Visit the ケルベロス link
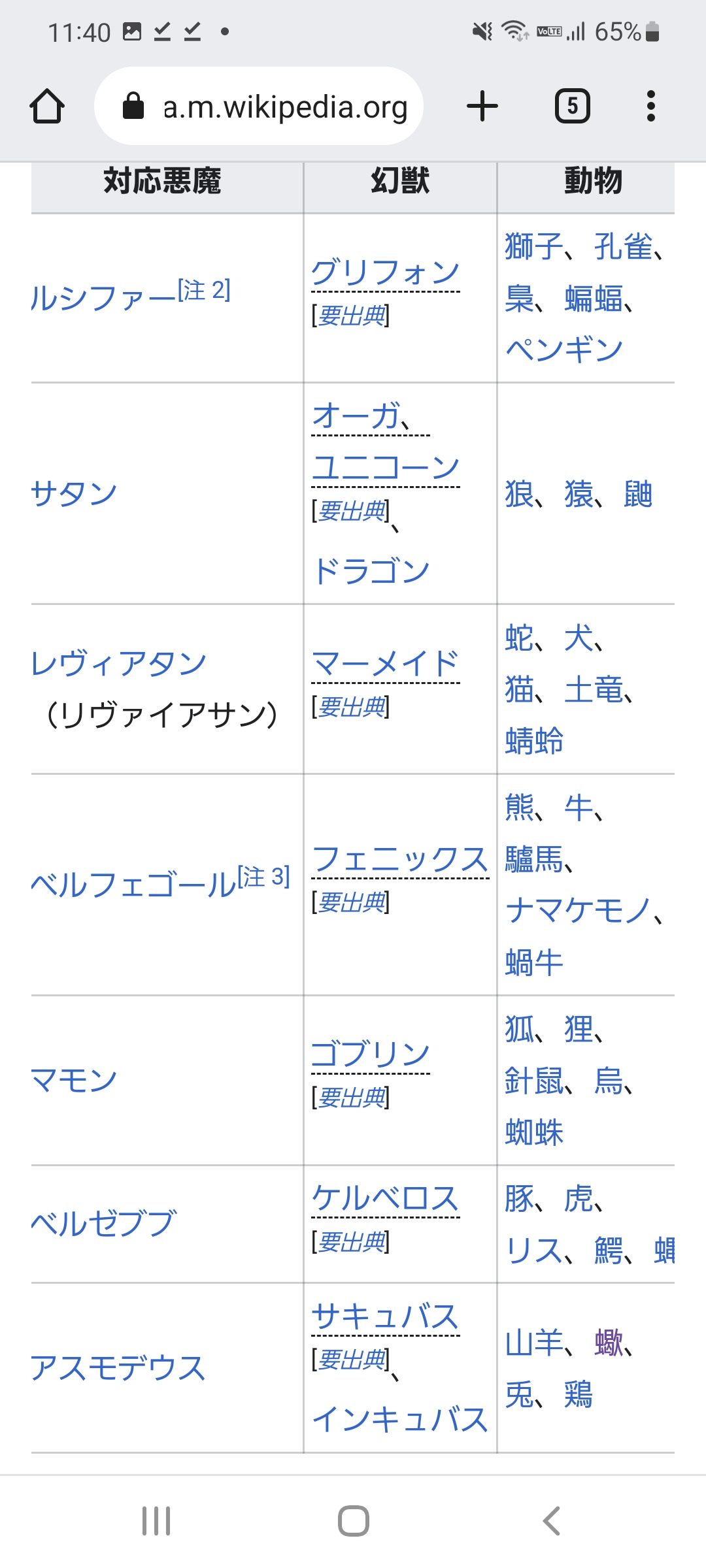This screenshot has width=706, height=1568. (385, 1198)
